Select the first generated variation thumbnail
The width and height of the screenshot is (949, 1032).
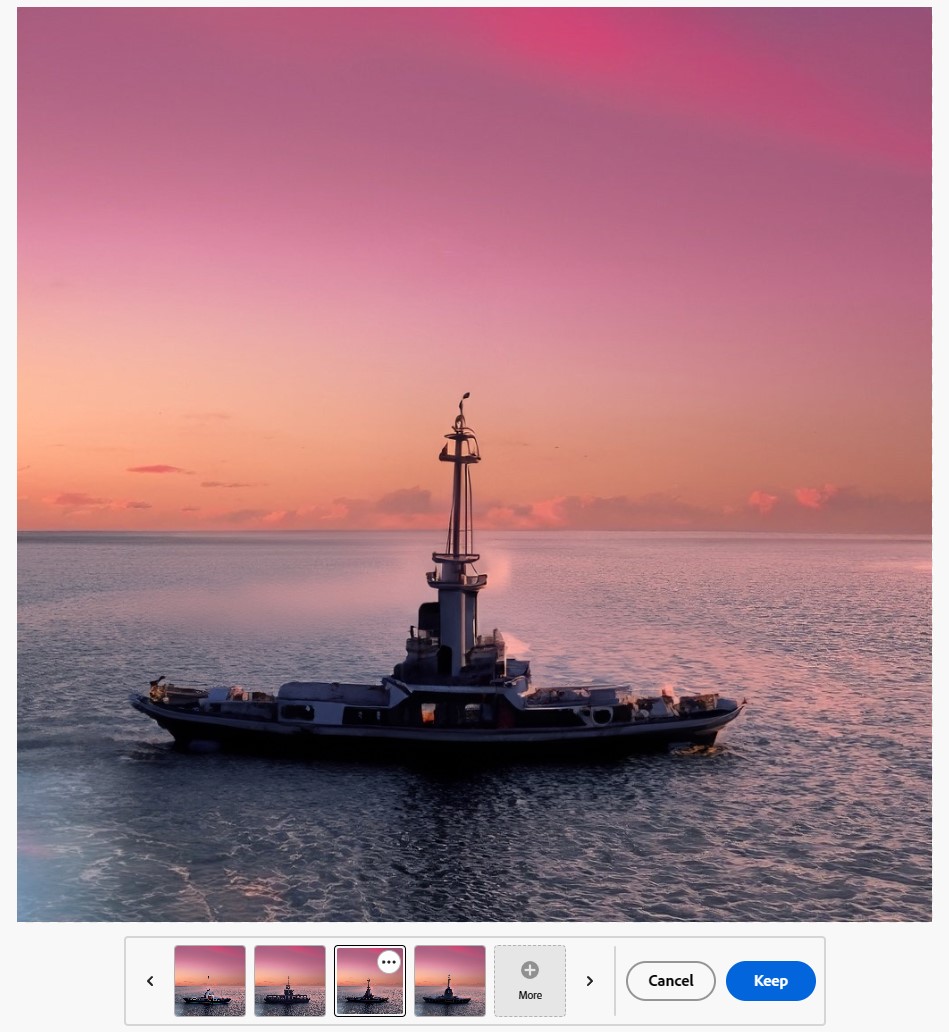[x=210, y=981]
